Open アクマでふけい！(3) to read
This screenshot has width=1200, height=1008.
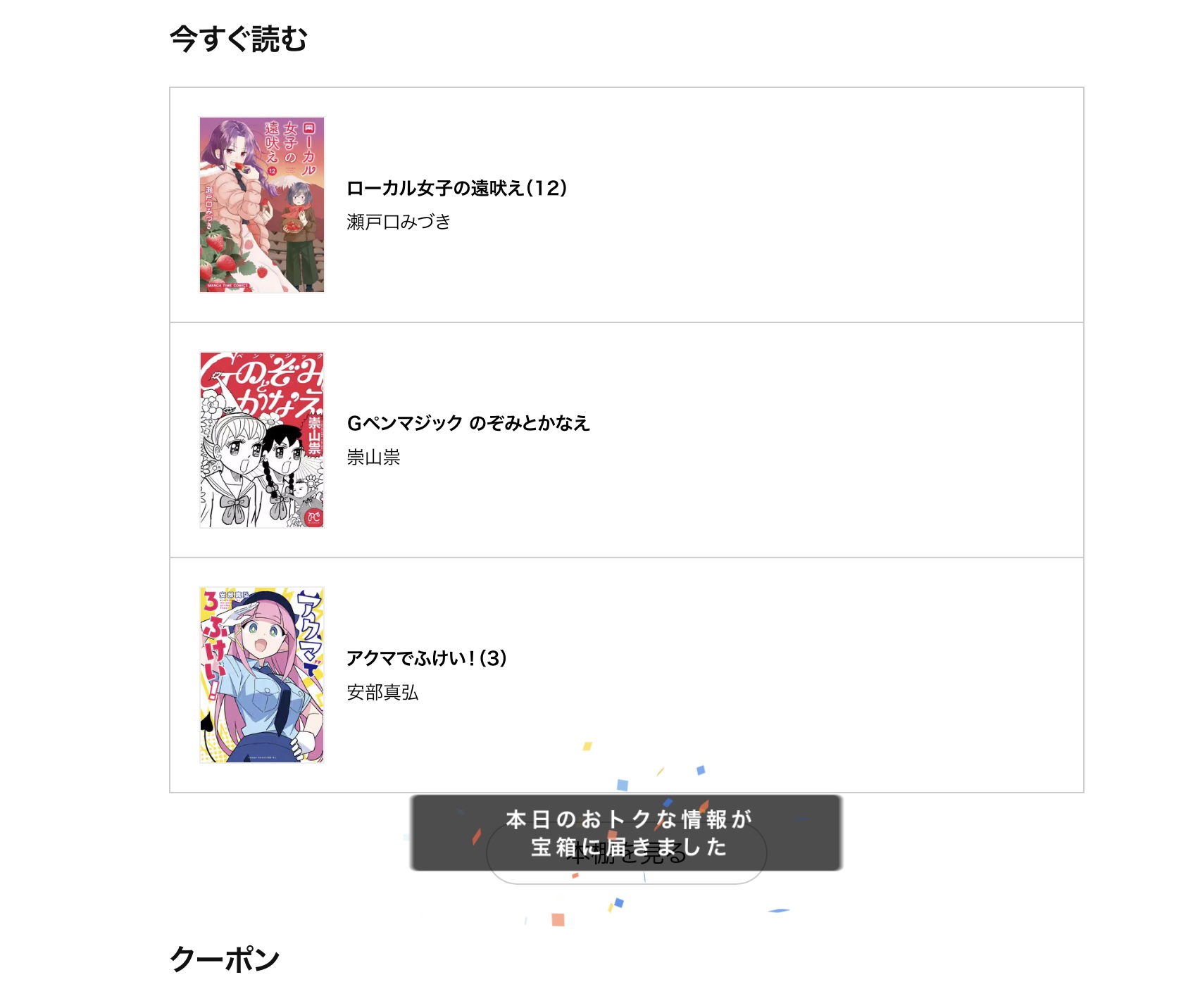(x=426, y=658)
